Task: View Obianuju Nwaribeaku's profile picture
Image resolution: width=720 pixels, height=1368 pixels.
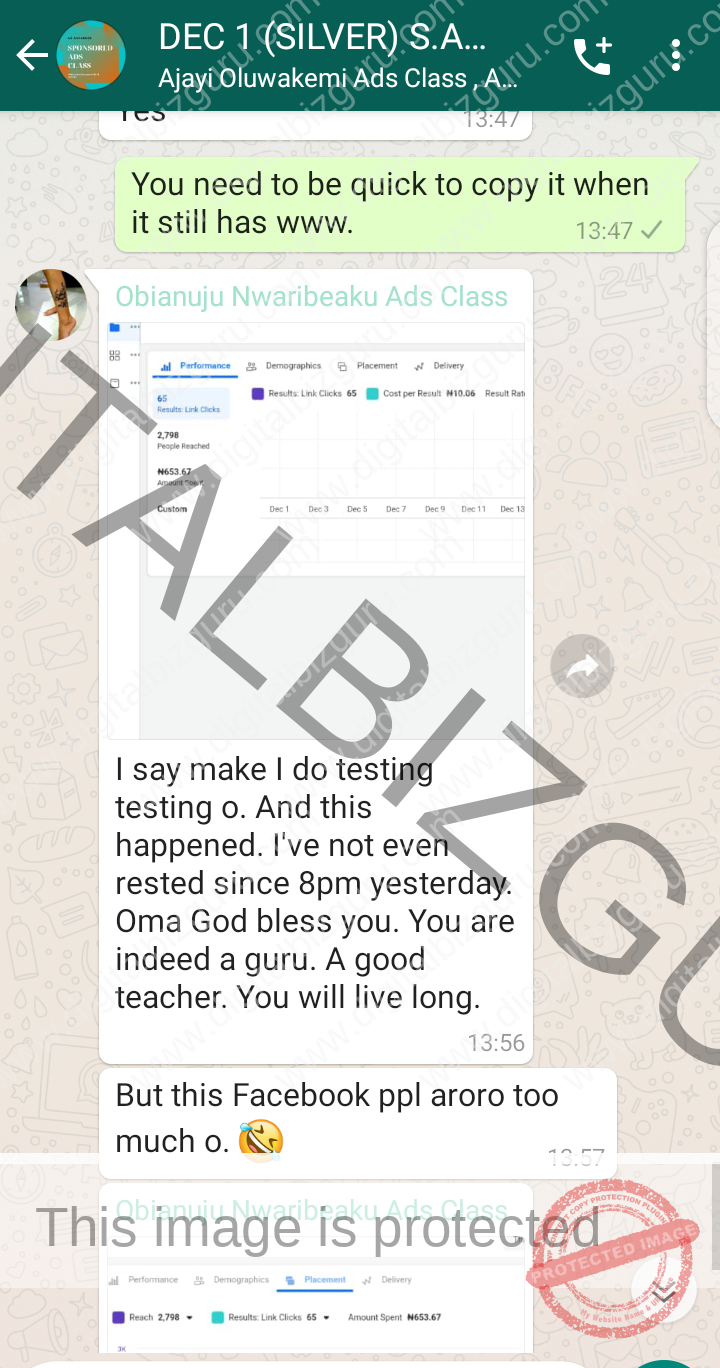Action: click(52, 305)
